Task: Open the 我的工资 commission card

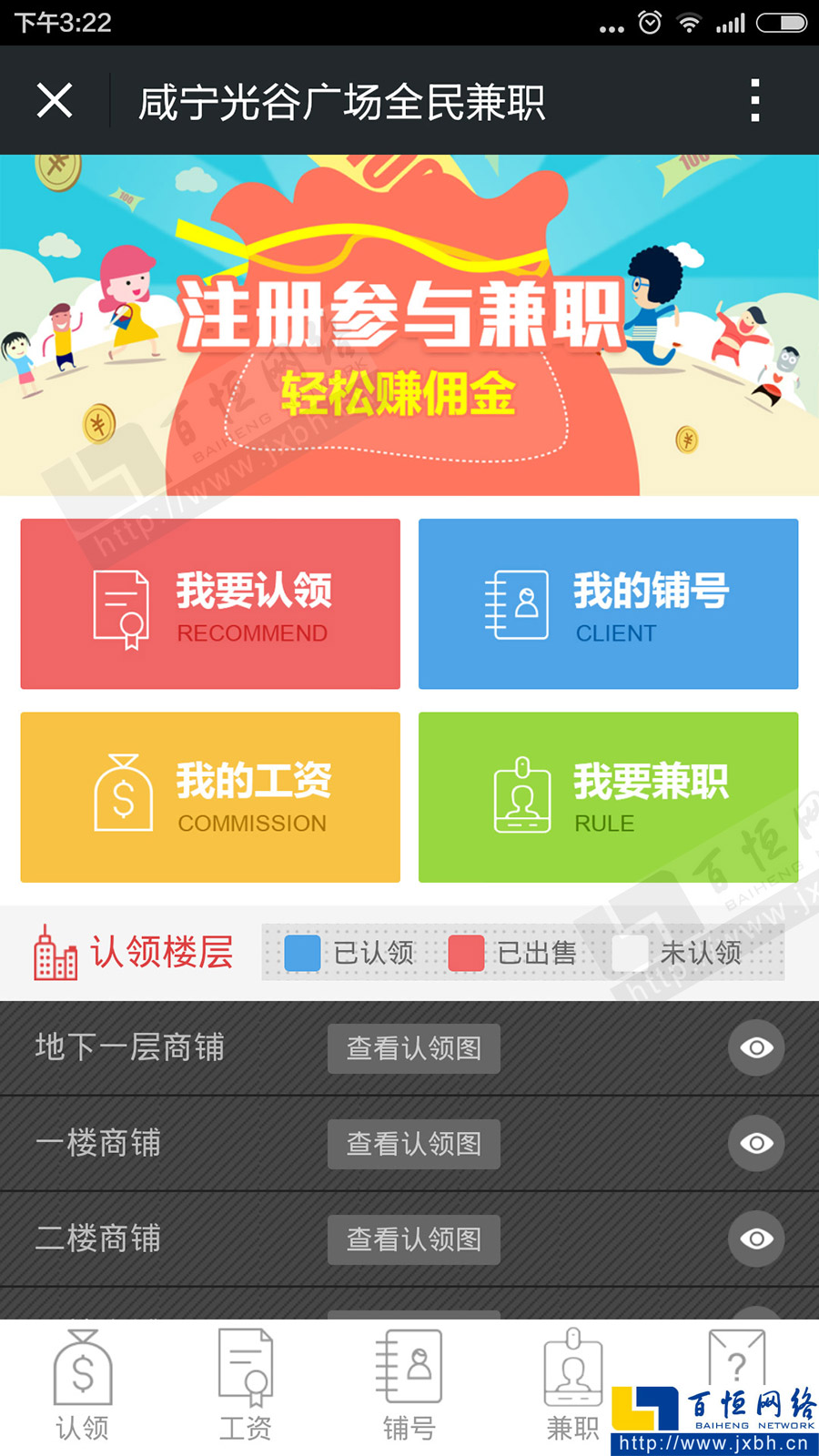Action: (210, 797)
